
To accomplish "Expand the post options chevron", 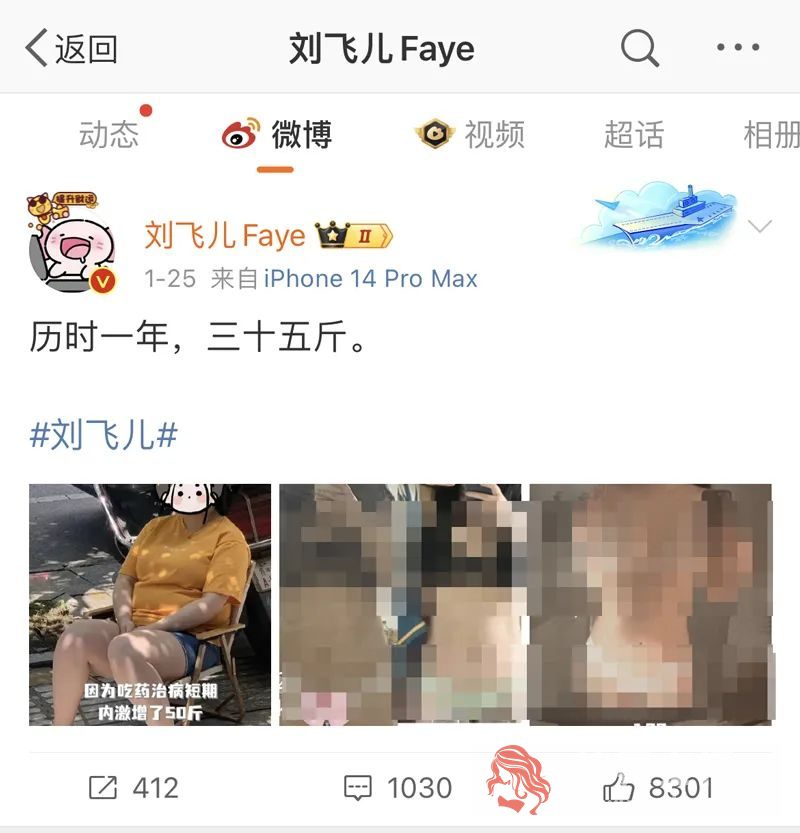I will (x=759, y=227).
